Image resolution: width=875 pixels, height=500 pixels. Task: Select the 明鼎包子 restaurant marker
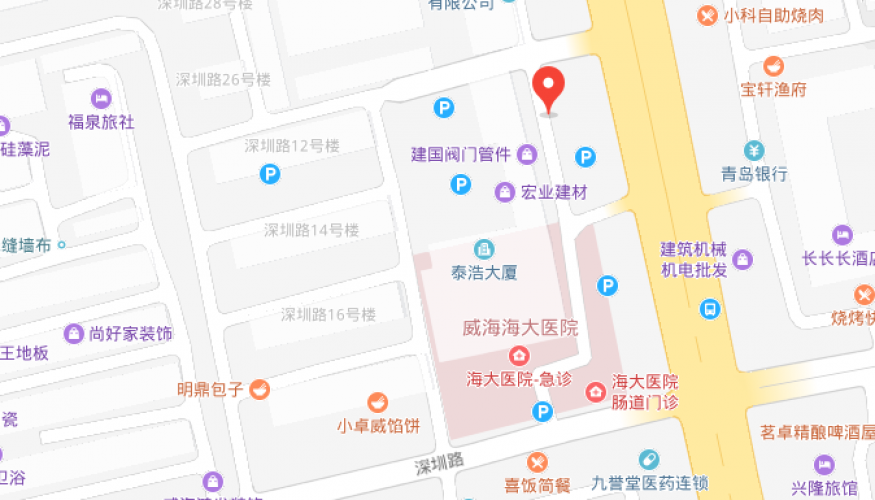260,388
